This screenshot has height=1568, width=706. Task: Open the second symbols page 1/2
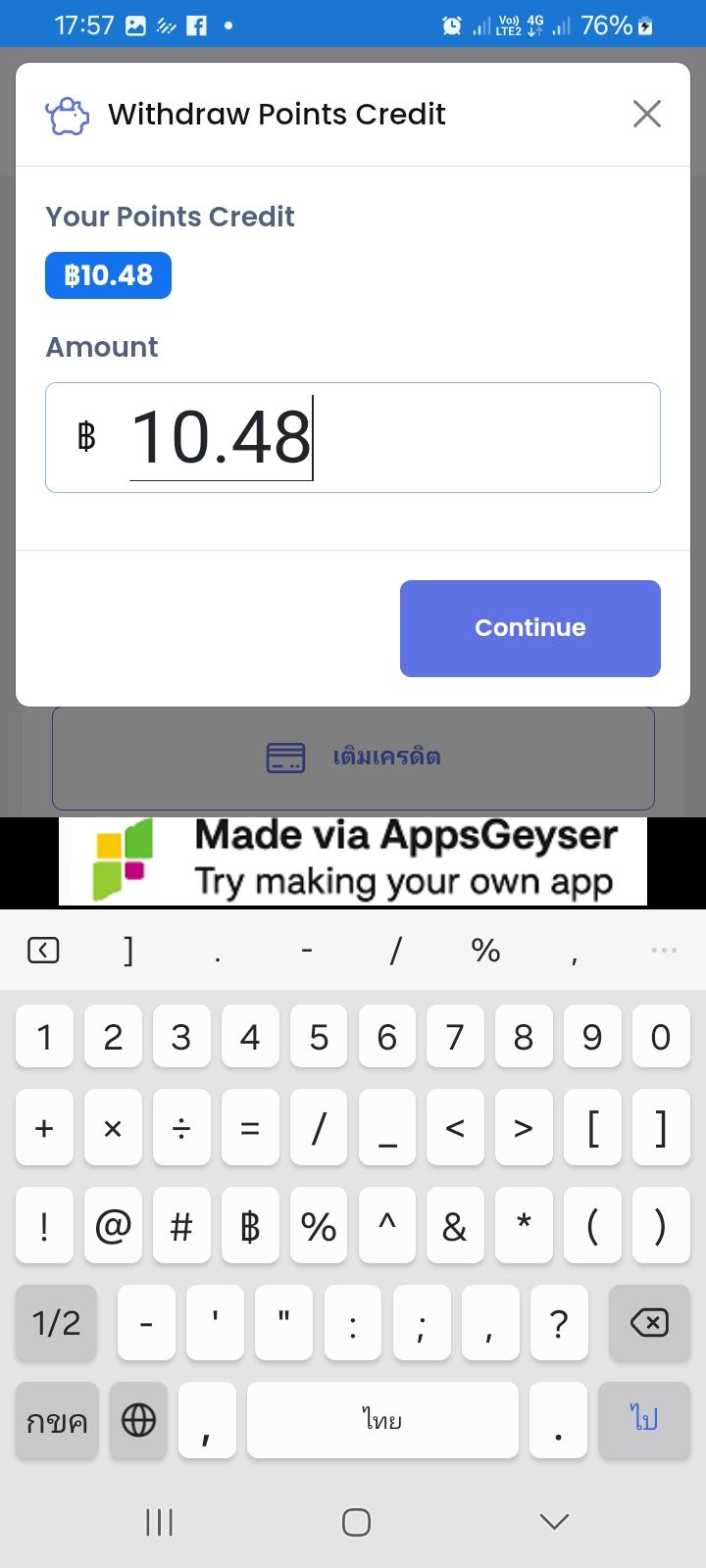coord(57,1323)
